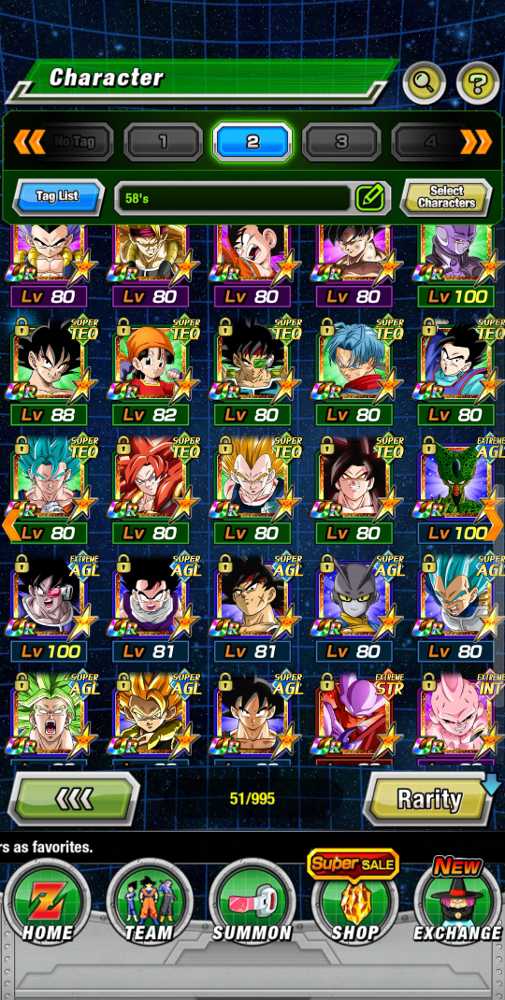Edit the 58's tag name
The height and width of the screenshot is (1000, 505).
pyautogui.click(x=370, y=198)
